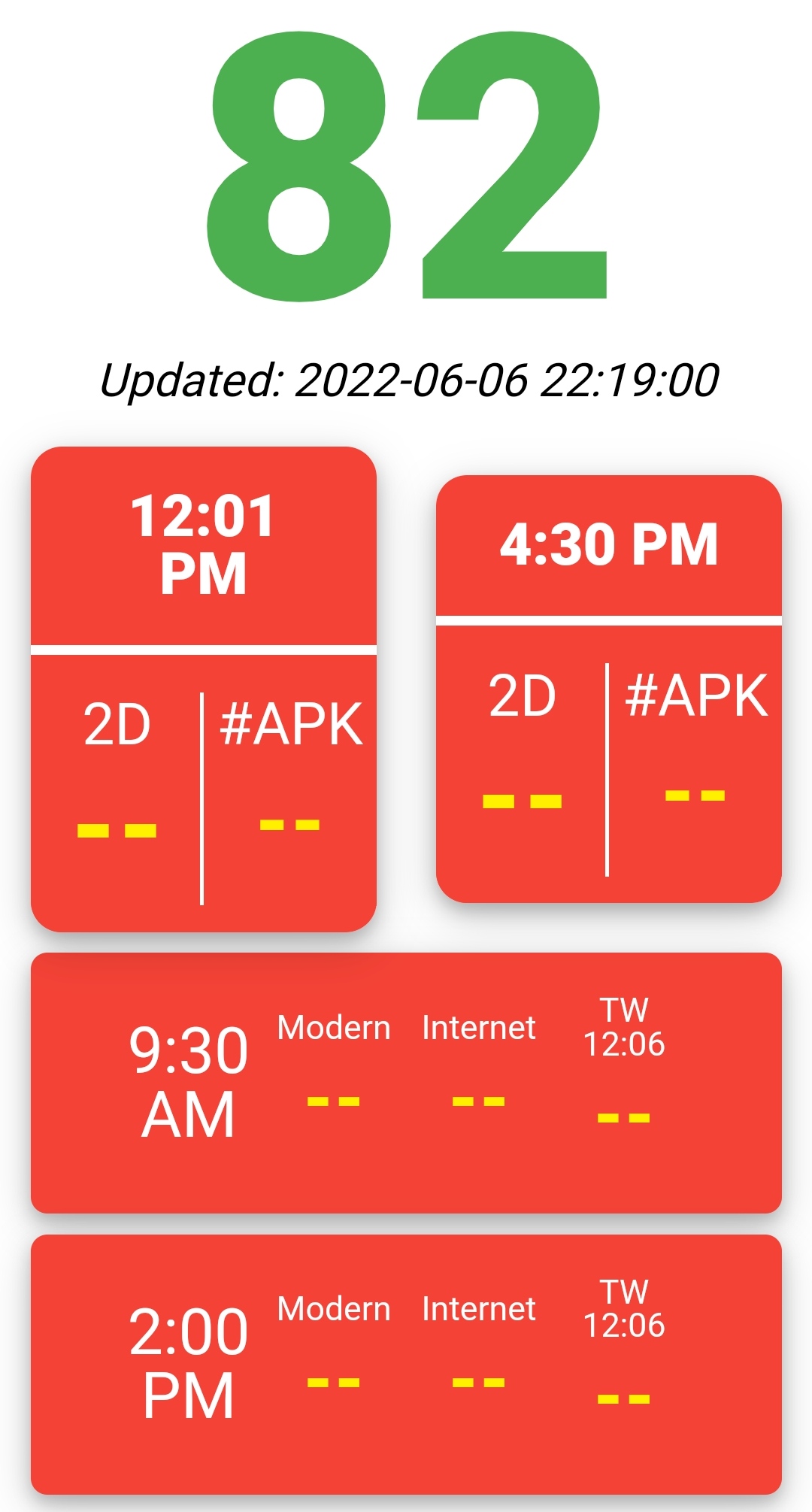Viewport: 812px width, 1512px height.
Task: Open the 12:01 PM result card
Action: (203, 689)
